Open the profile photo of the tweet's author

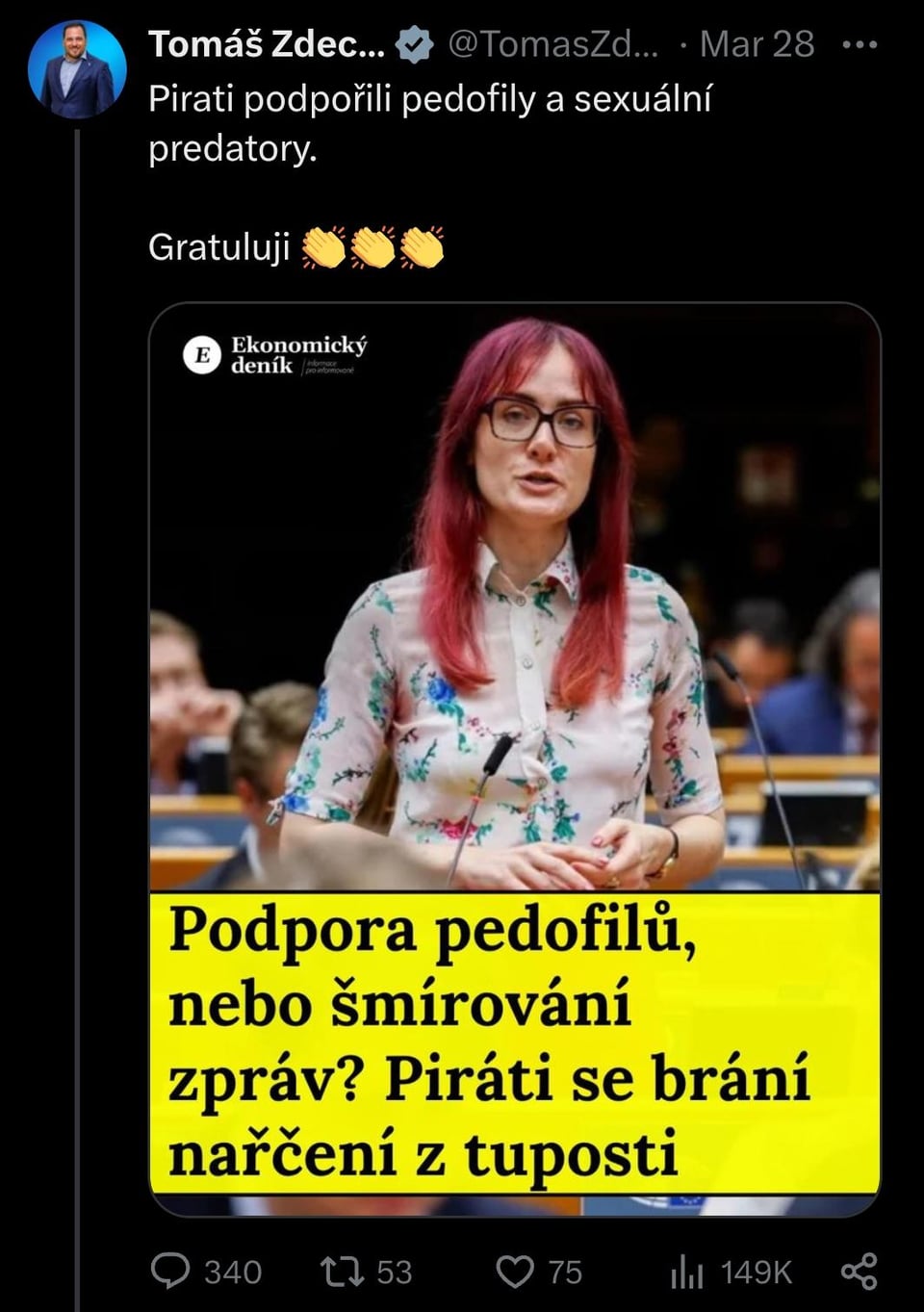click(77, 69)
